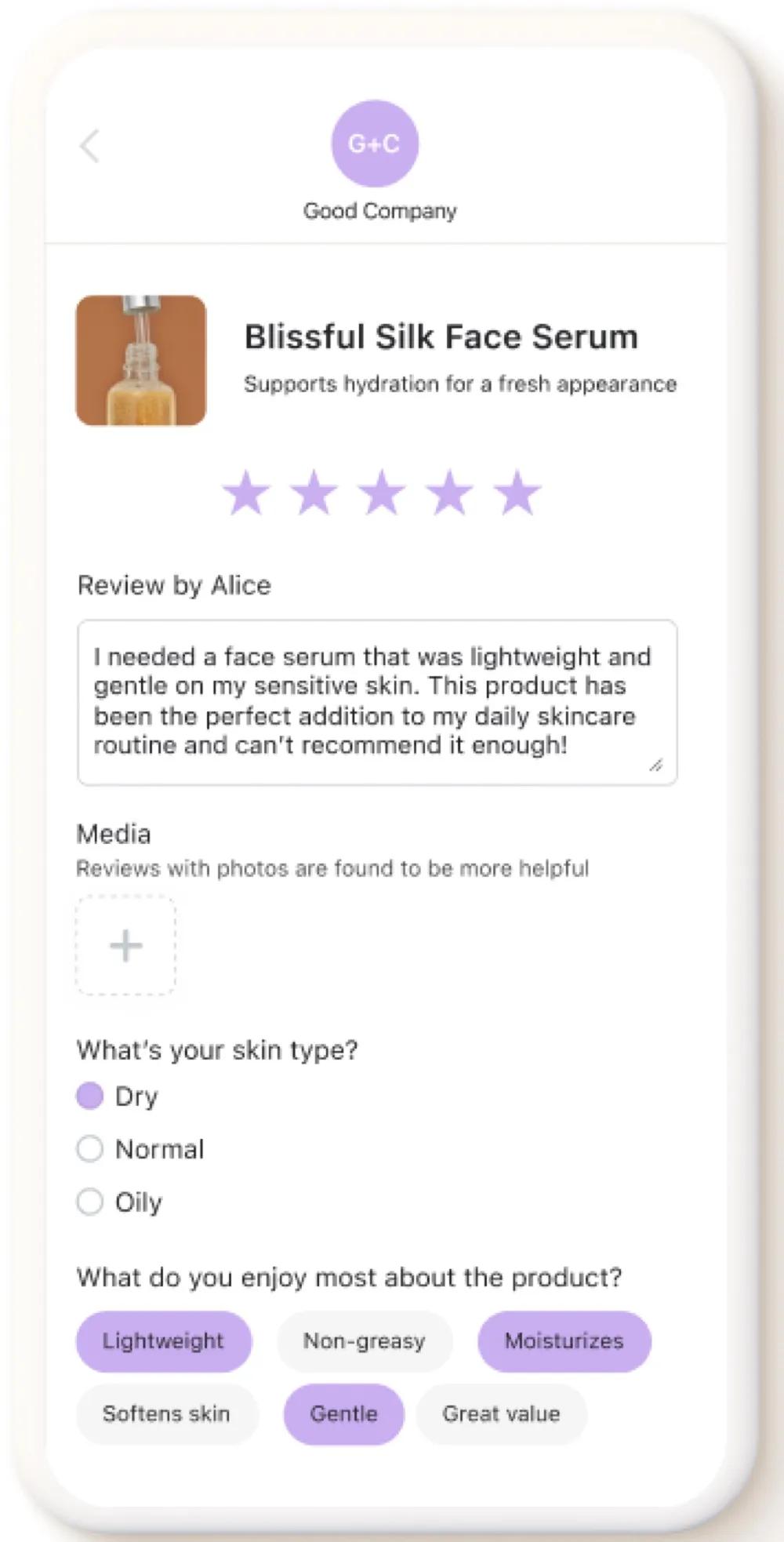This screenshot has width=784, height=1542.
Task: Go back using the top-left arrow
Action: [x=90, y=146]
